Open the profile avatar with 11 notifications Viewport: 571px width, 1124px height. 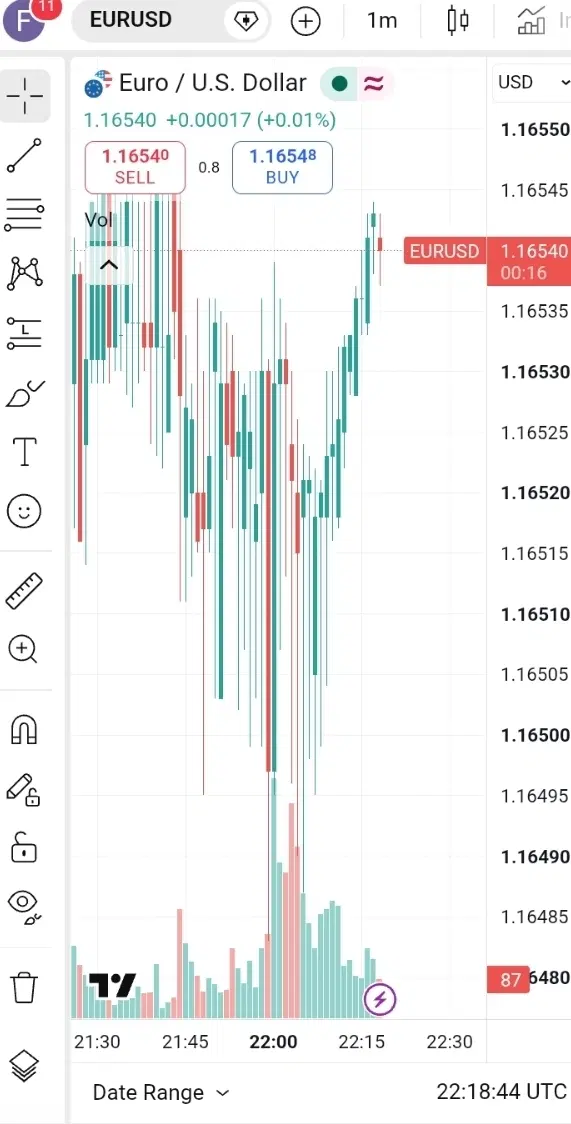point(24,19)
